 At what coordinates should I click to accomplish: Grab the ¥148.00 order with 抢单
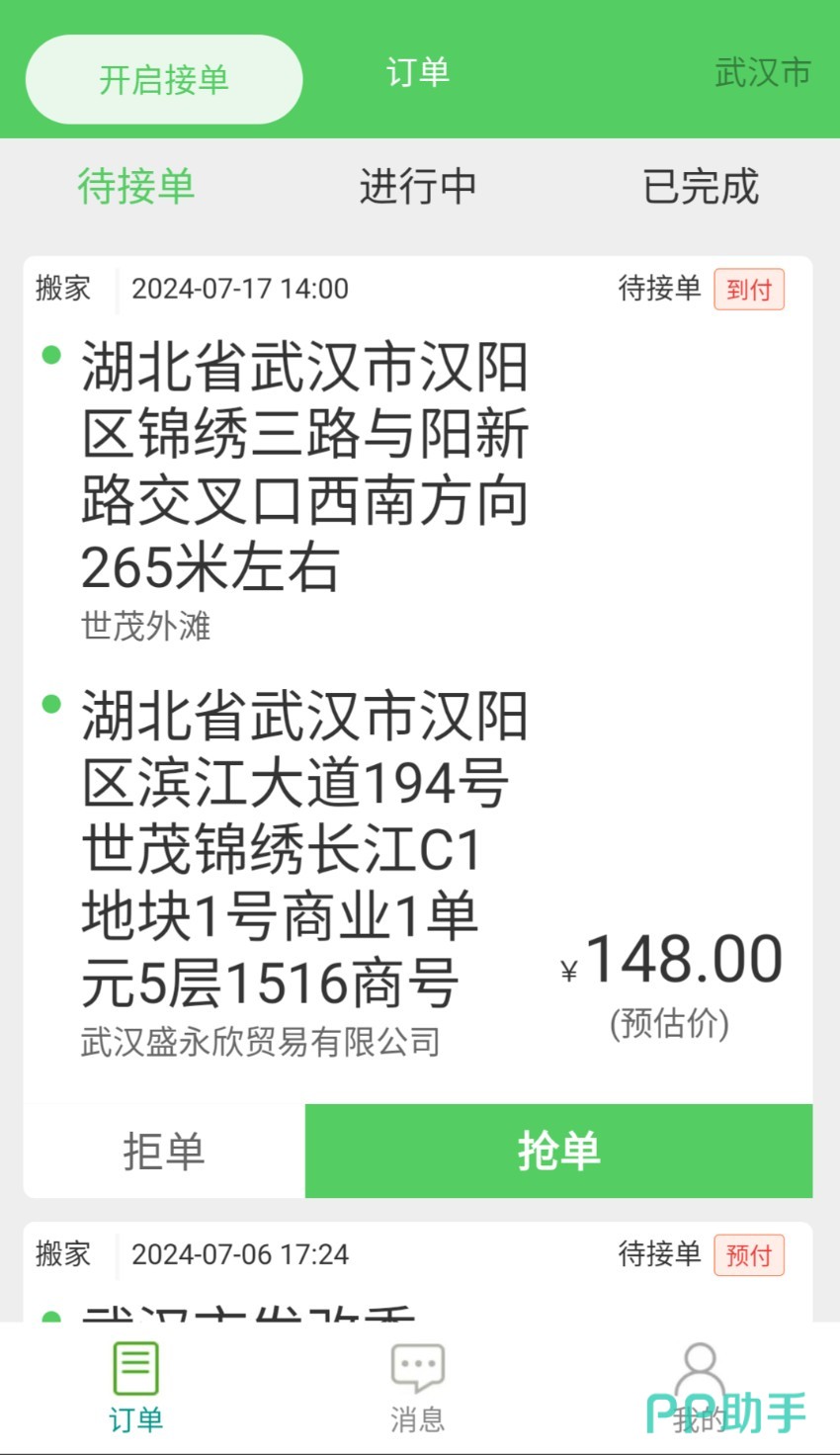[x=558, y=1152]
